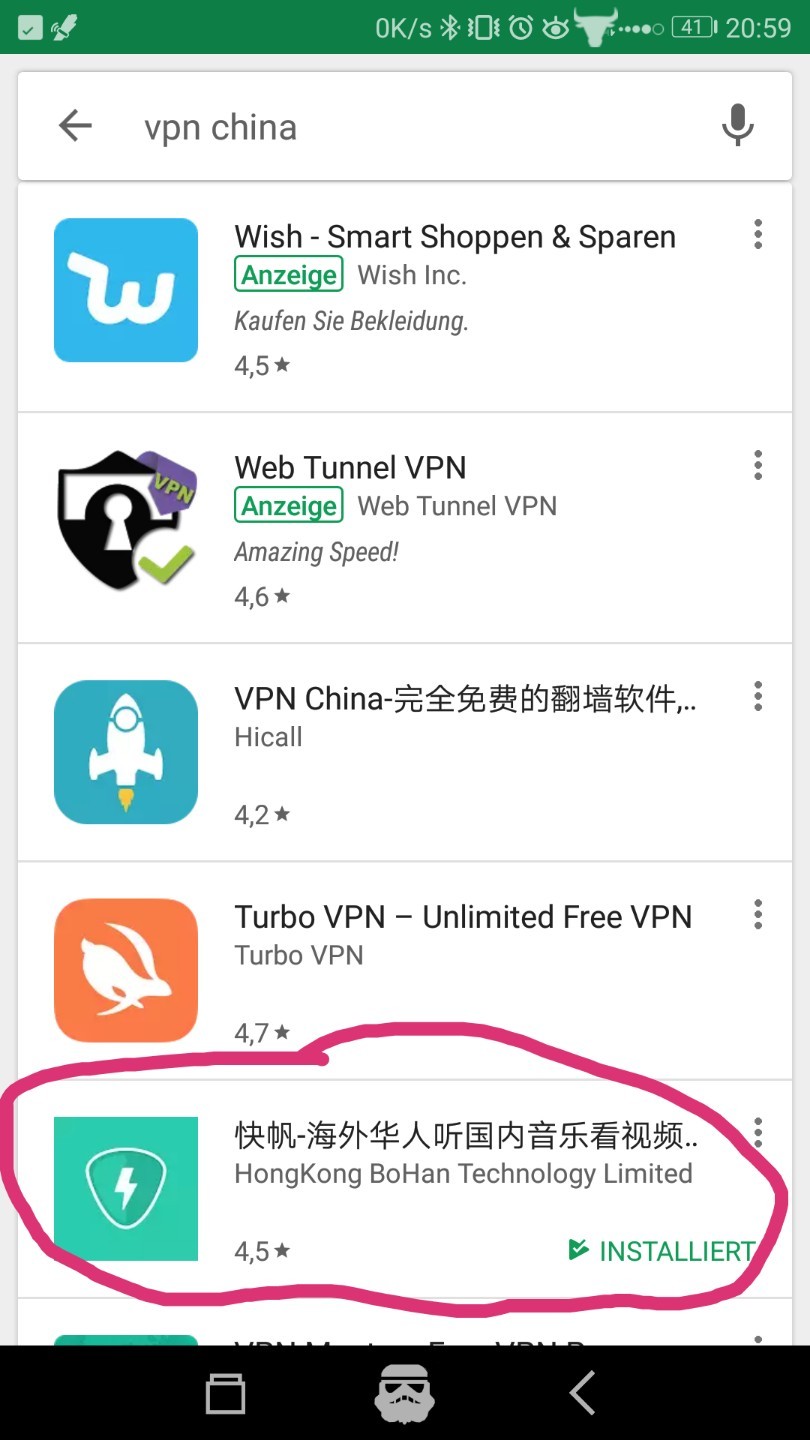This screenshot has height=1440, width=810.
Task: Open the Wish - Smart Shoppen & Sparen result
Action: tap(405, 297)
